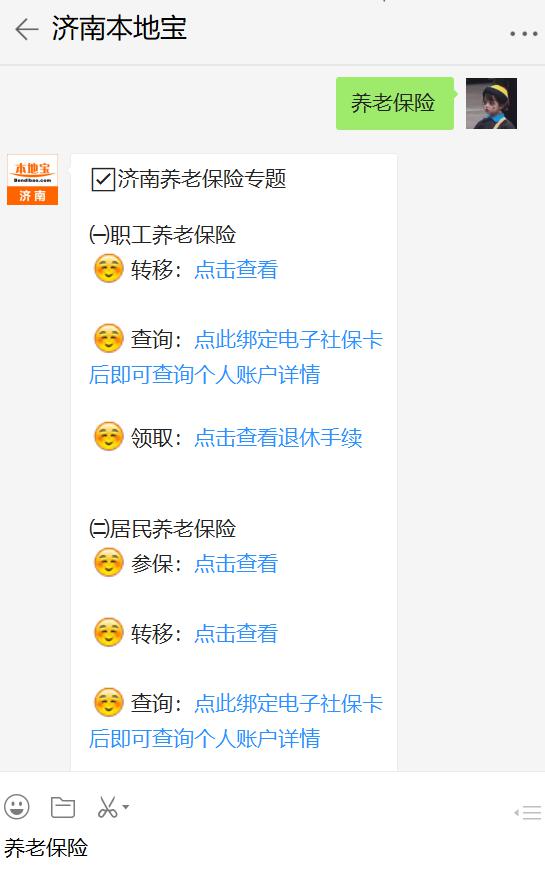Open my own profile avatar
Image resolution: width=545 pixels, height=880 pixels.
[x=491, y=103]
